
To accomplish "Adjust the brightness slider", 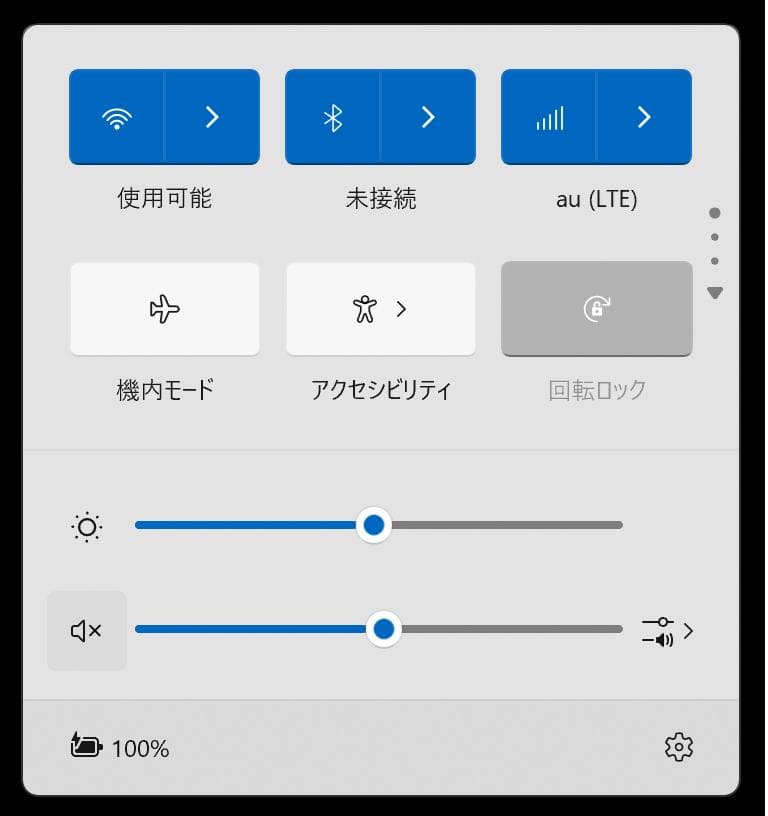I will point(374,525).
